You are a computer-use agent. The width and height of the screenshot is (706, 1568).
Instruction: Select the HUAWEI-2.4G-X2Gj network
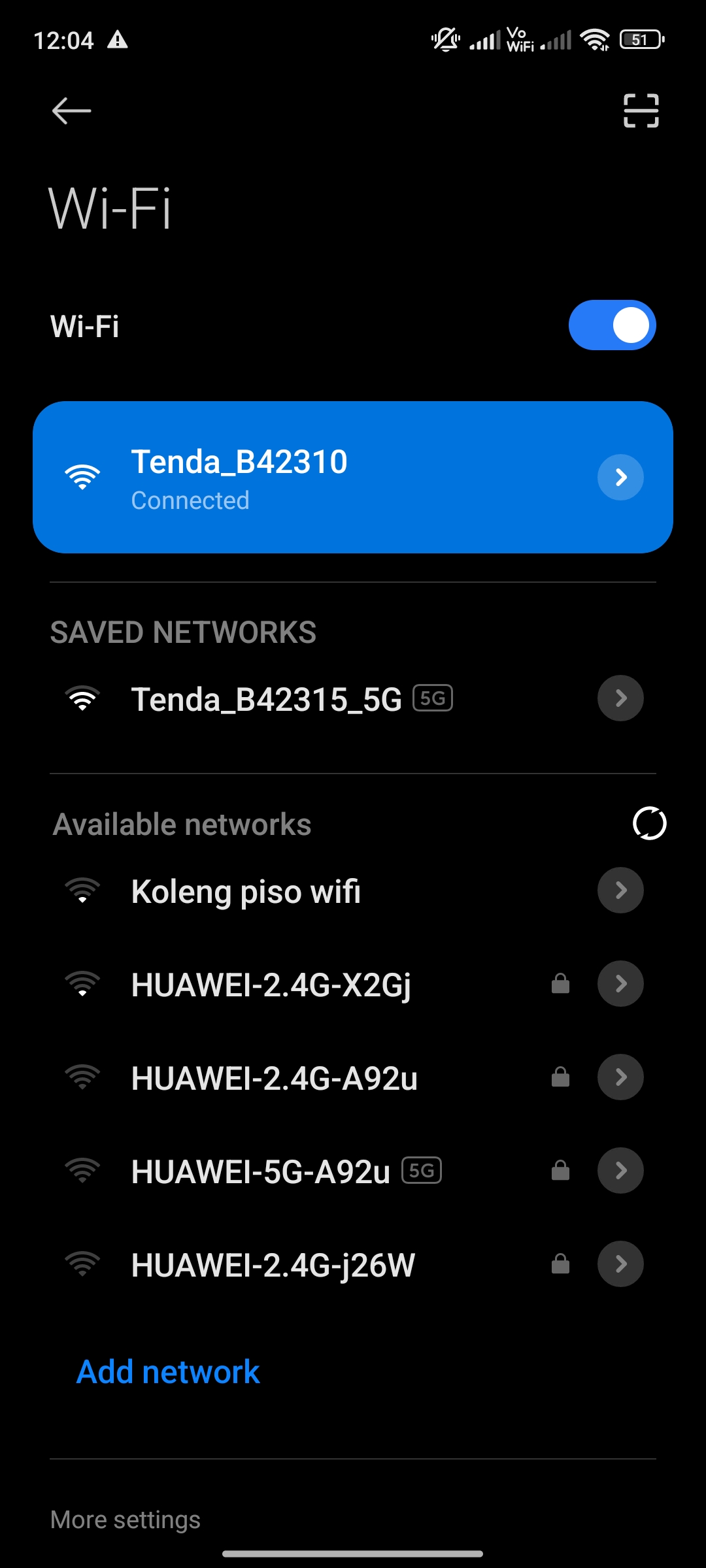pyautogui.click(x=271, y=985)
